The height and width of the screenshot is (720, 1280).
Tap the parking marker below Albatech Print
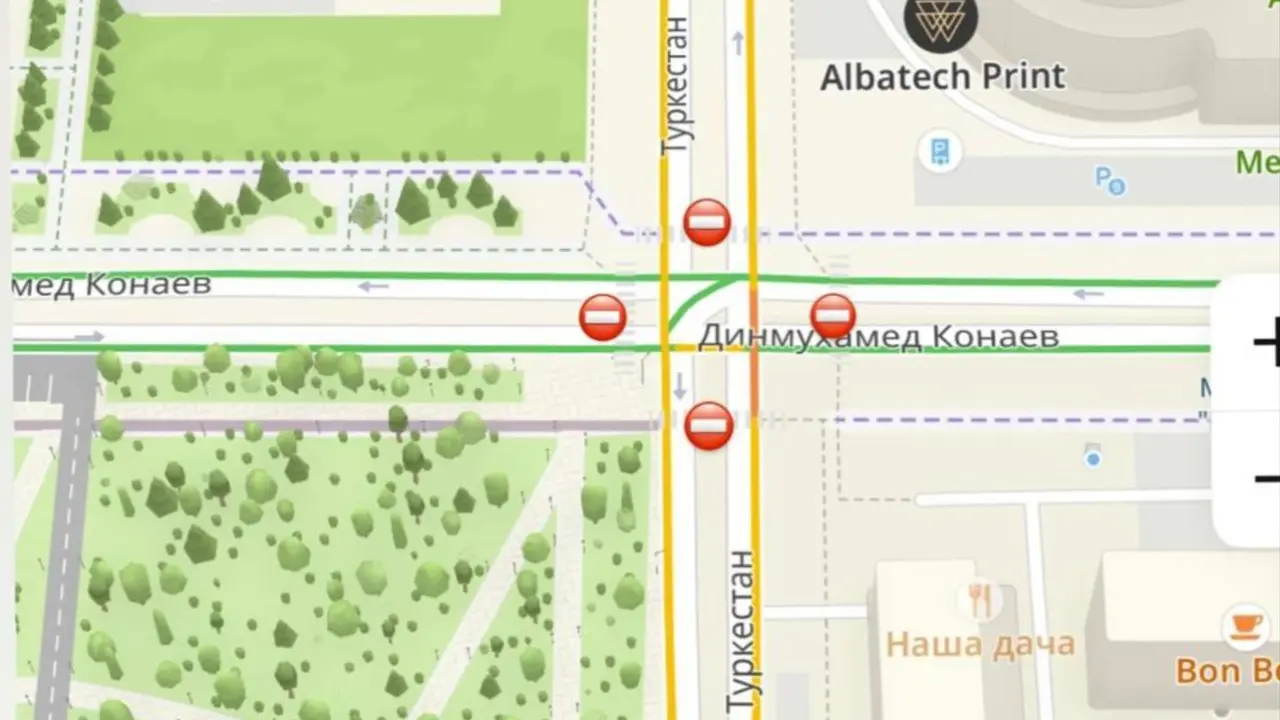(x=939, y=152)
